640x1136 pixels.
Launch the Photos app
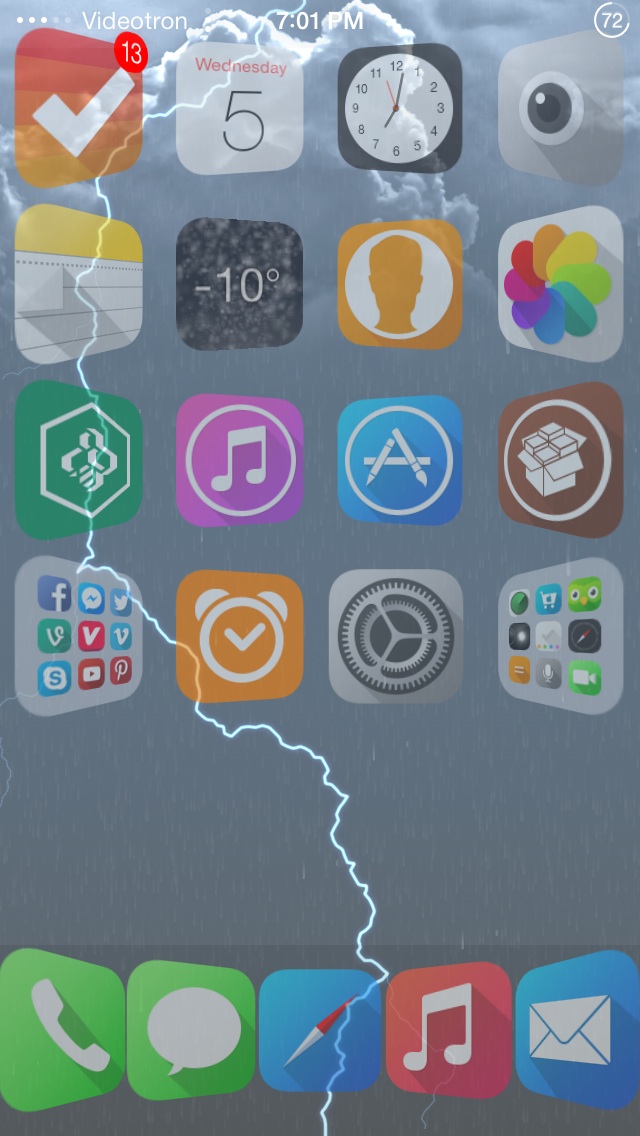(561, 284)
